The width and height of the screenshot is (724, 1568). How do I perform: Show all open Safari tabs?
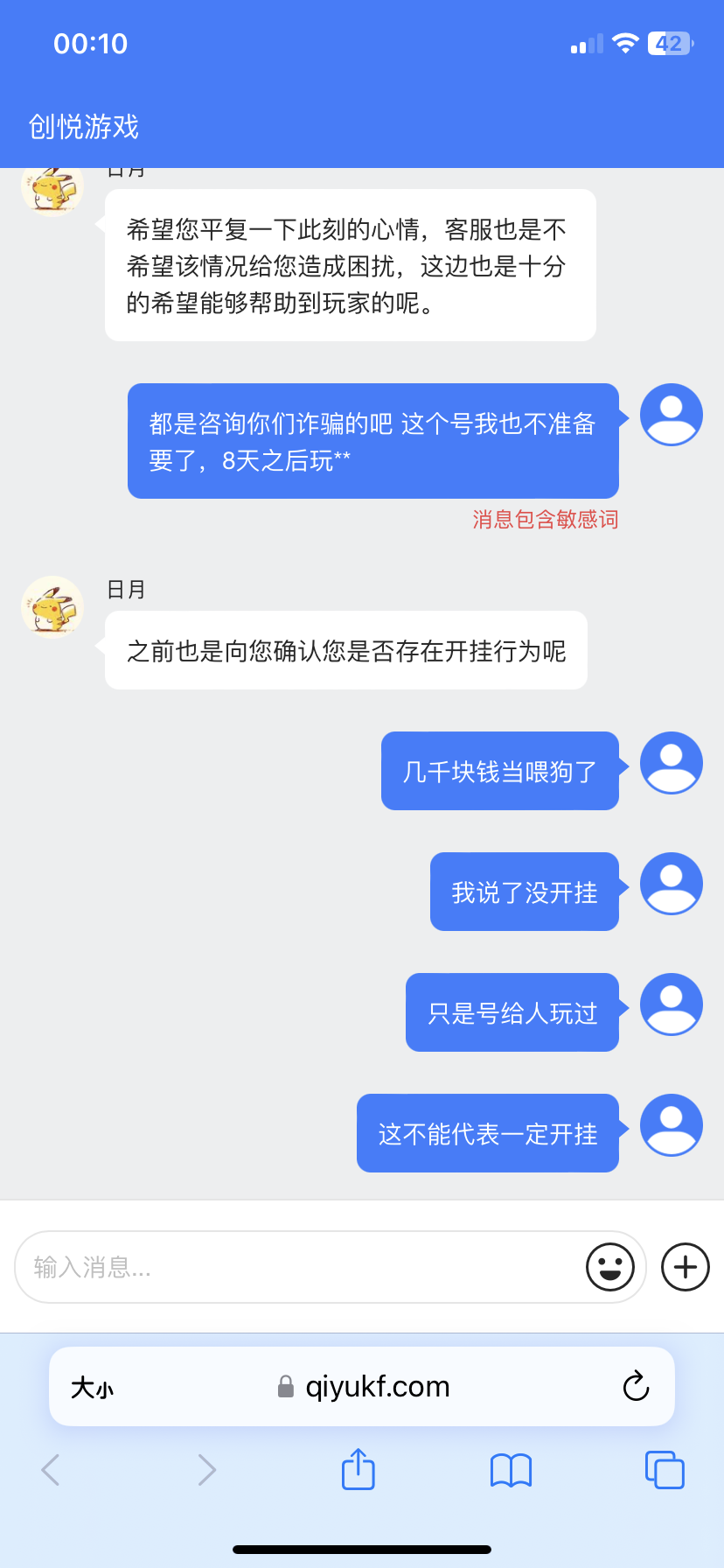coord(665,1470)
